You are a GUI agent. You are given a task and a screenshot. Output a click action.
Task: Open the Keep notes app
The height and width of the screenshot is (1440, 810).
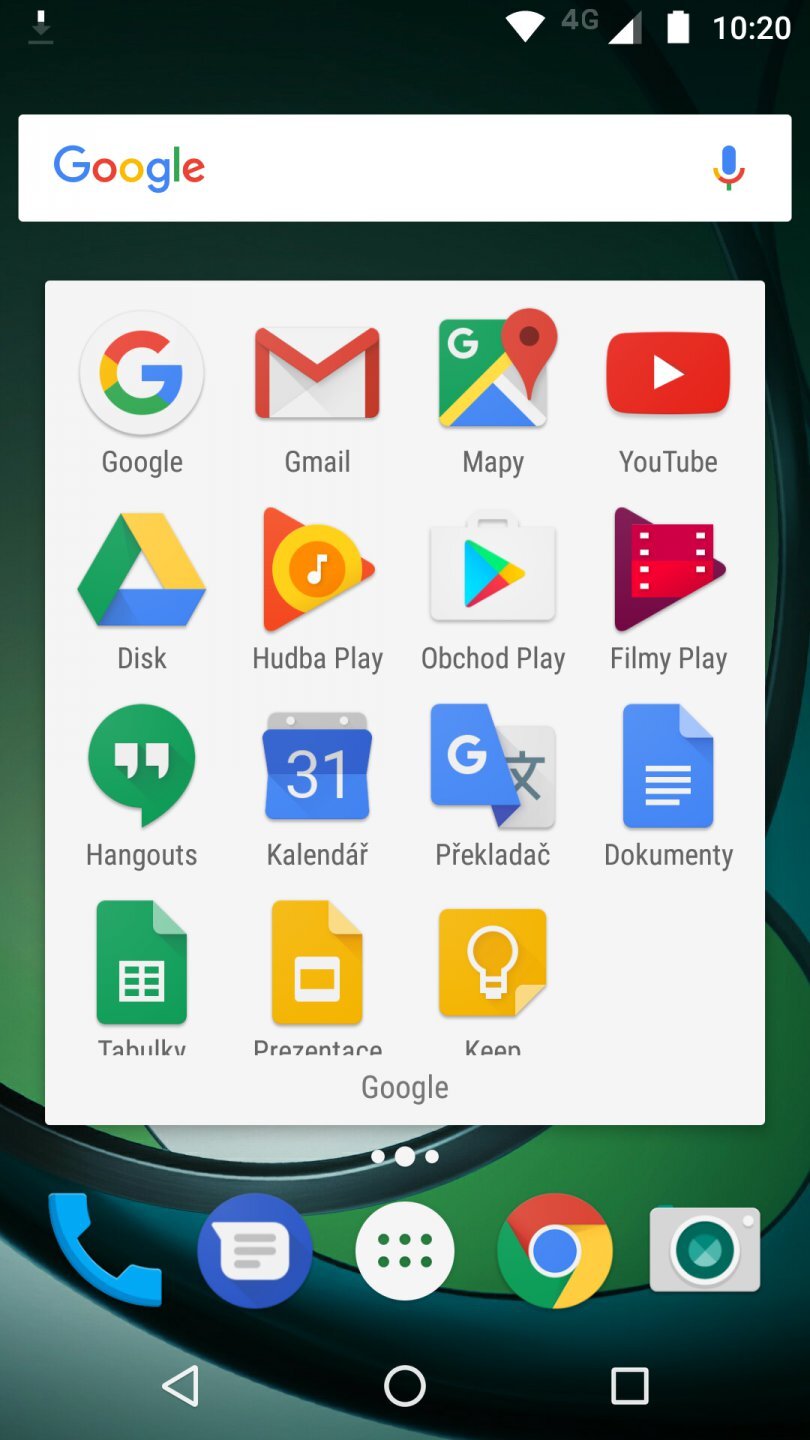[x=492, y=960]
